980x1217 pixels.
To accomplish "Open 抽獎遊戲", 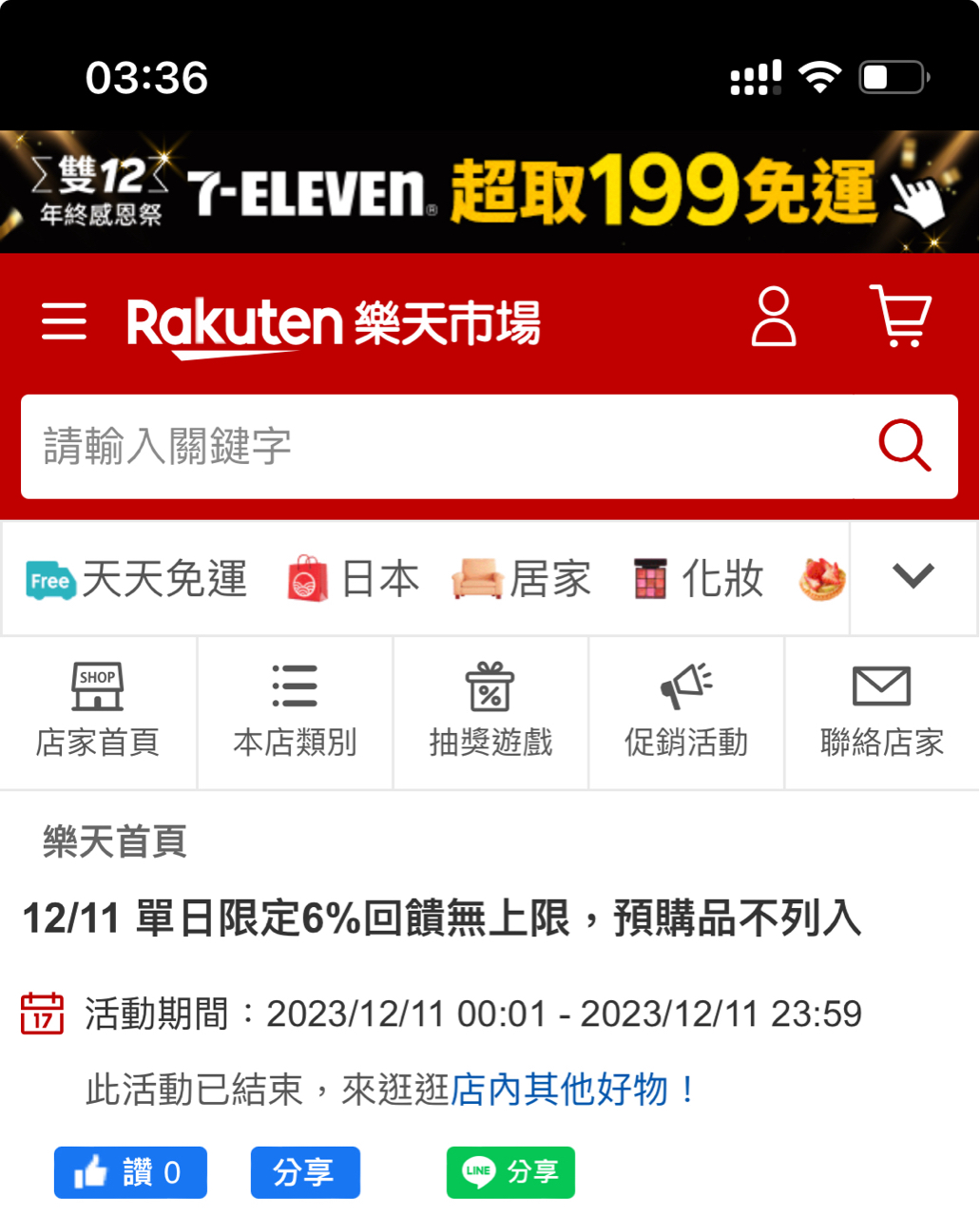I will (x=490, y=712).
